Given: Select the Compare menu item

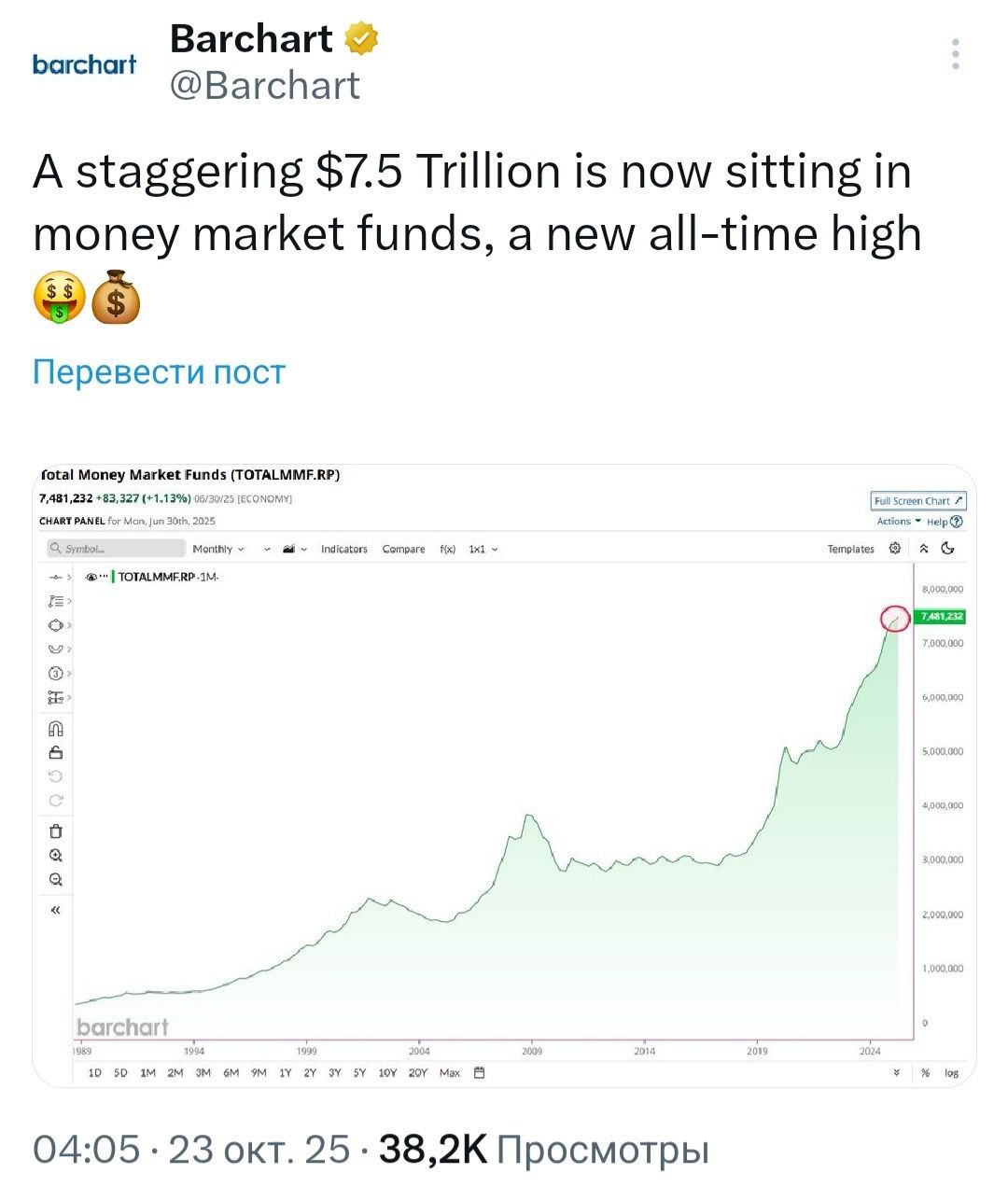Looking at the screenshot, I should (403, 549).
